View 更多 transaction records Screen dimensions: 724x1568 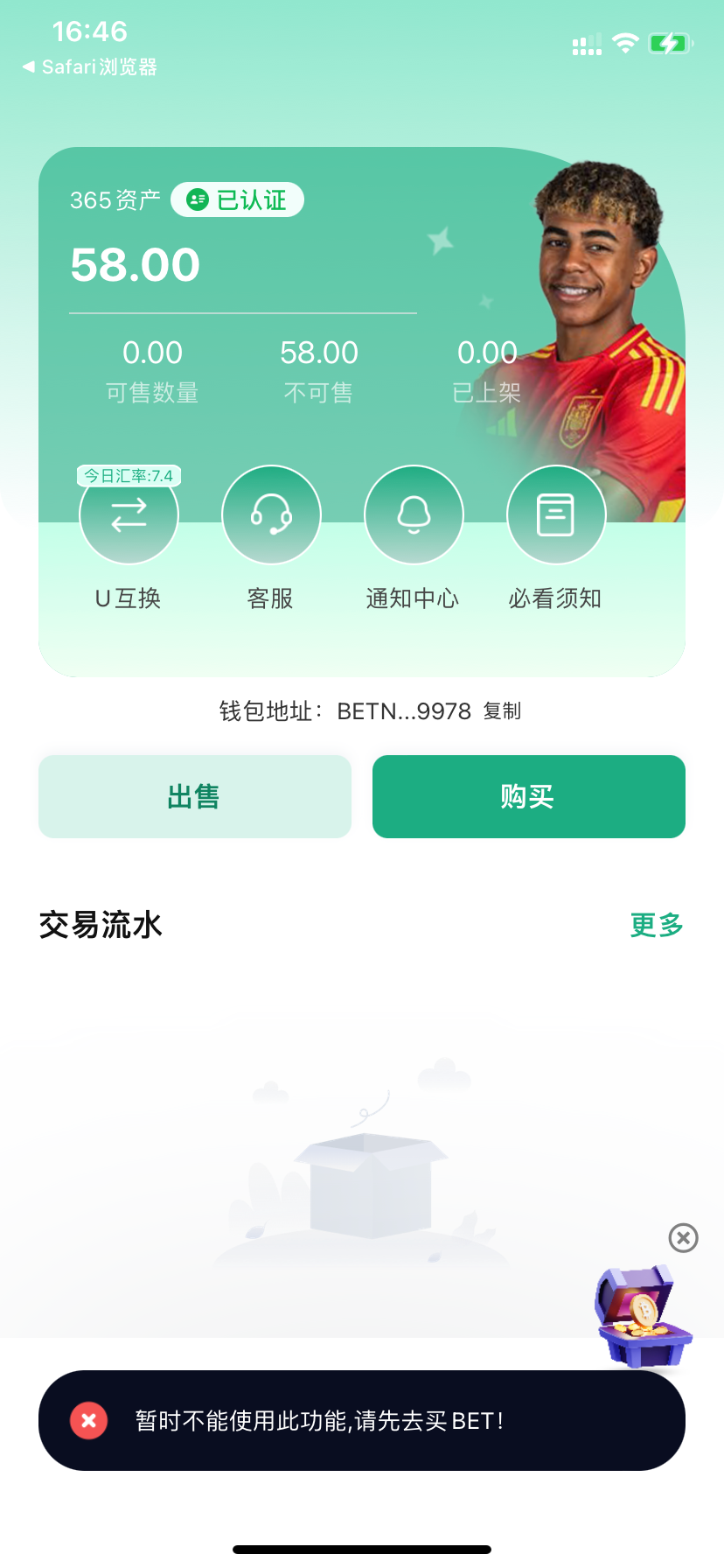pos(656,925)
